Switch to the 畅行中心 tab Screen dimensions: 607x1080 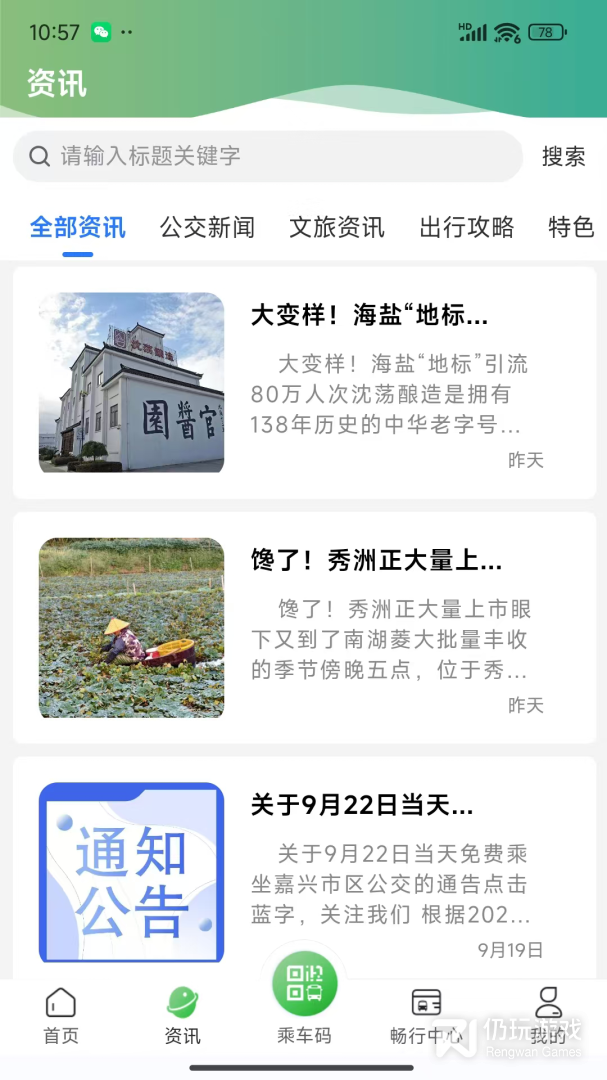(427, 1016)
